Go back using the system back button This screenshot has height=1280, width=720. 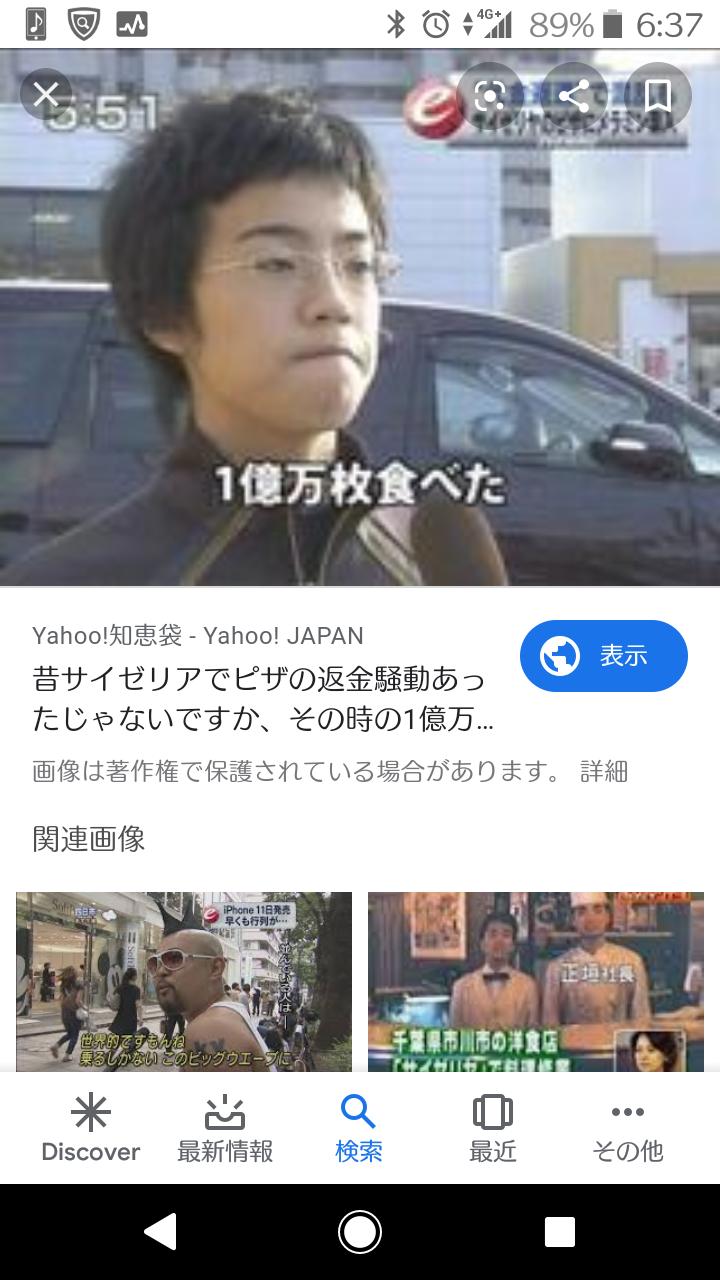tap(161, 1232)
